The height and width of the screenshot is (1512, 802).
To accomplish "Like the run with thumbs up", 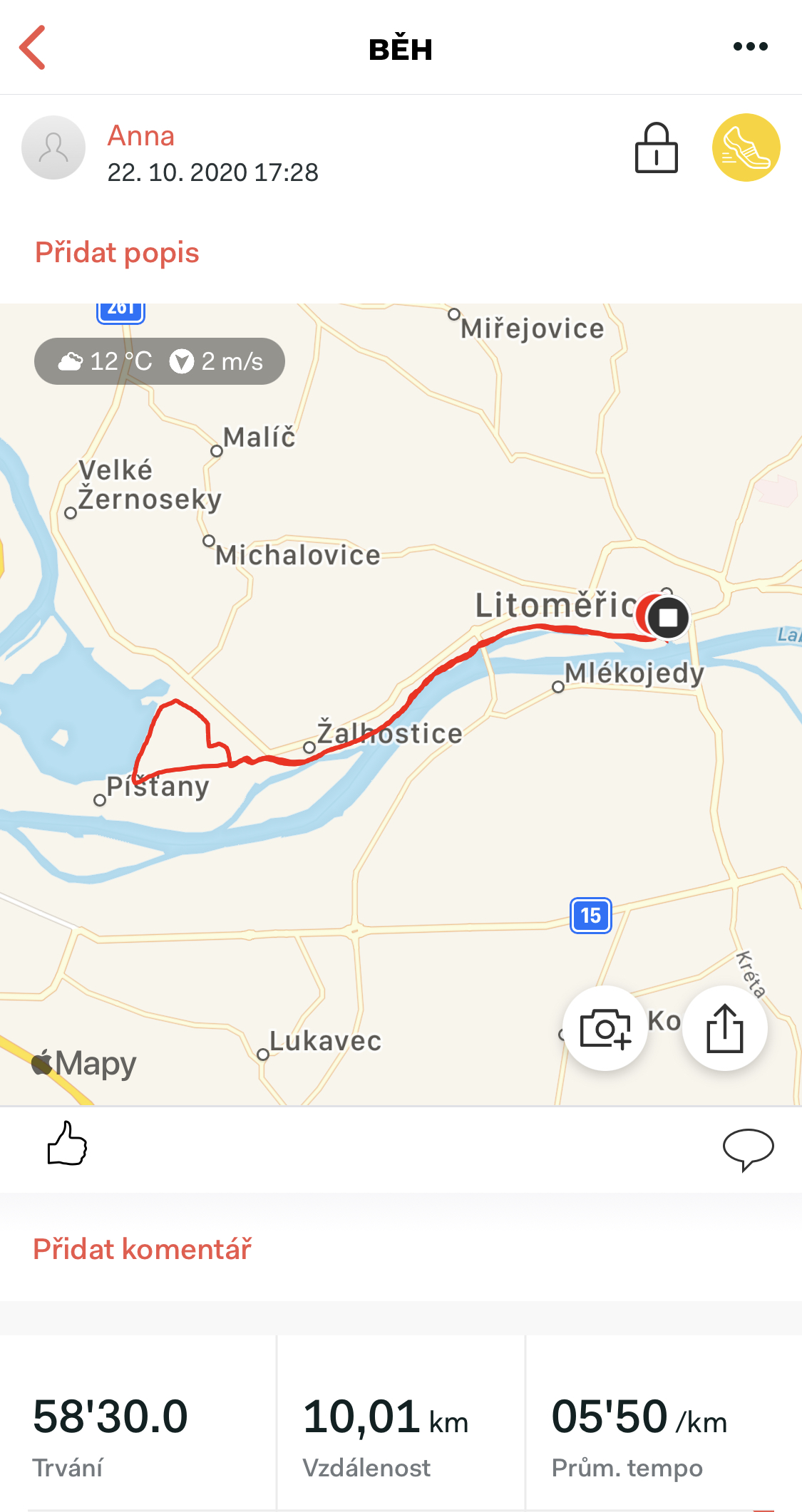I will [x=67, y=1144].
